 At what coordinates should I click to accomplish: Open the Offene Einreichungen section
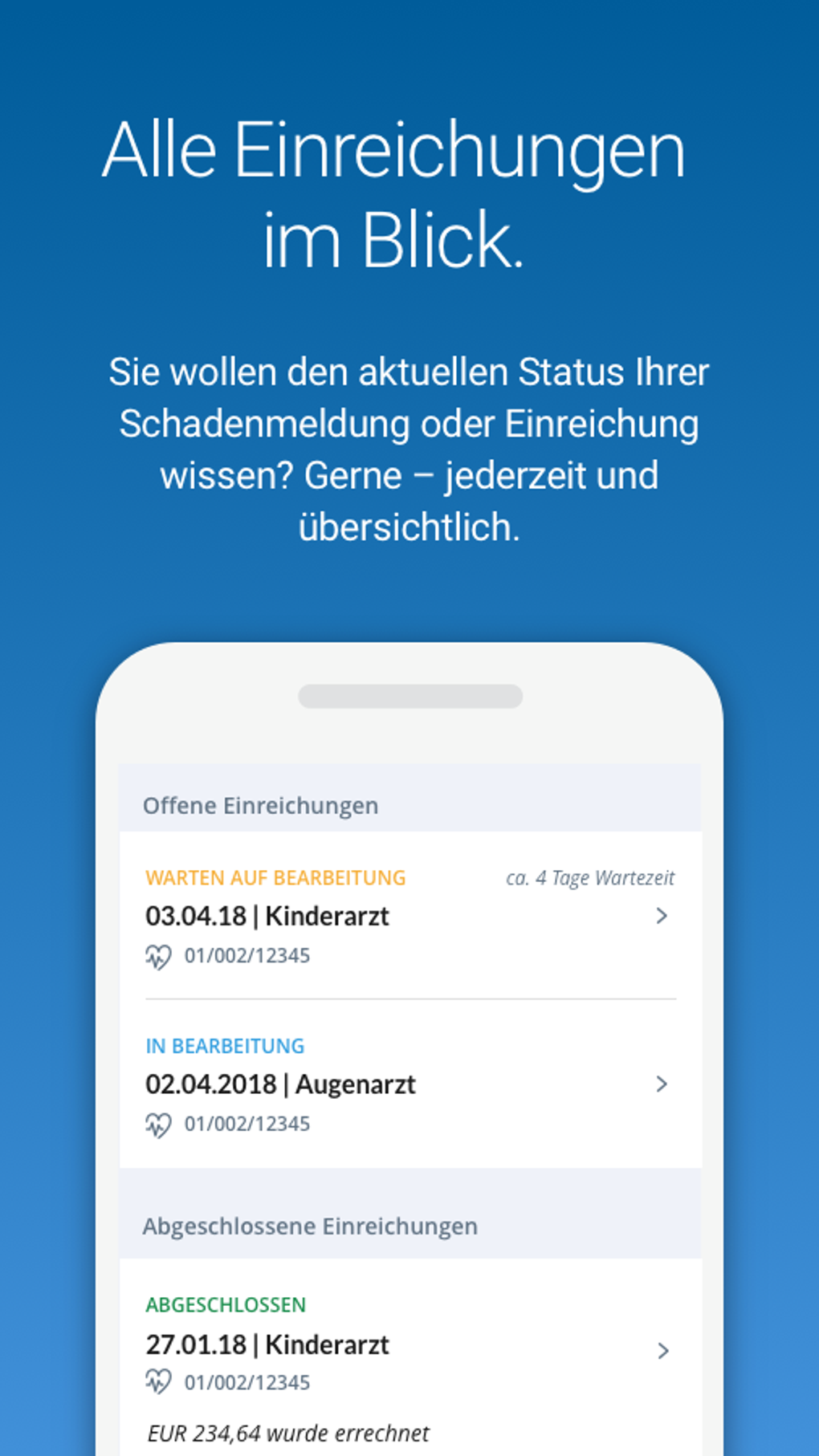point(261,805)
